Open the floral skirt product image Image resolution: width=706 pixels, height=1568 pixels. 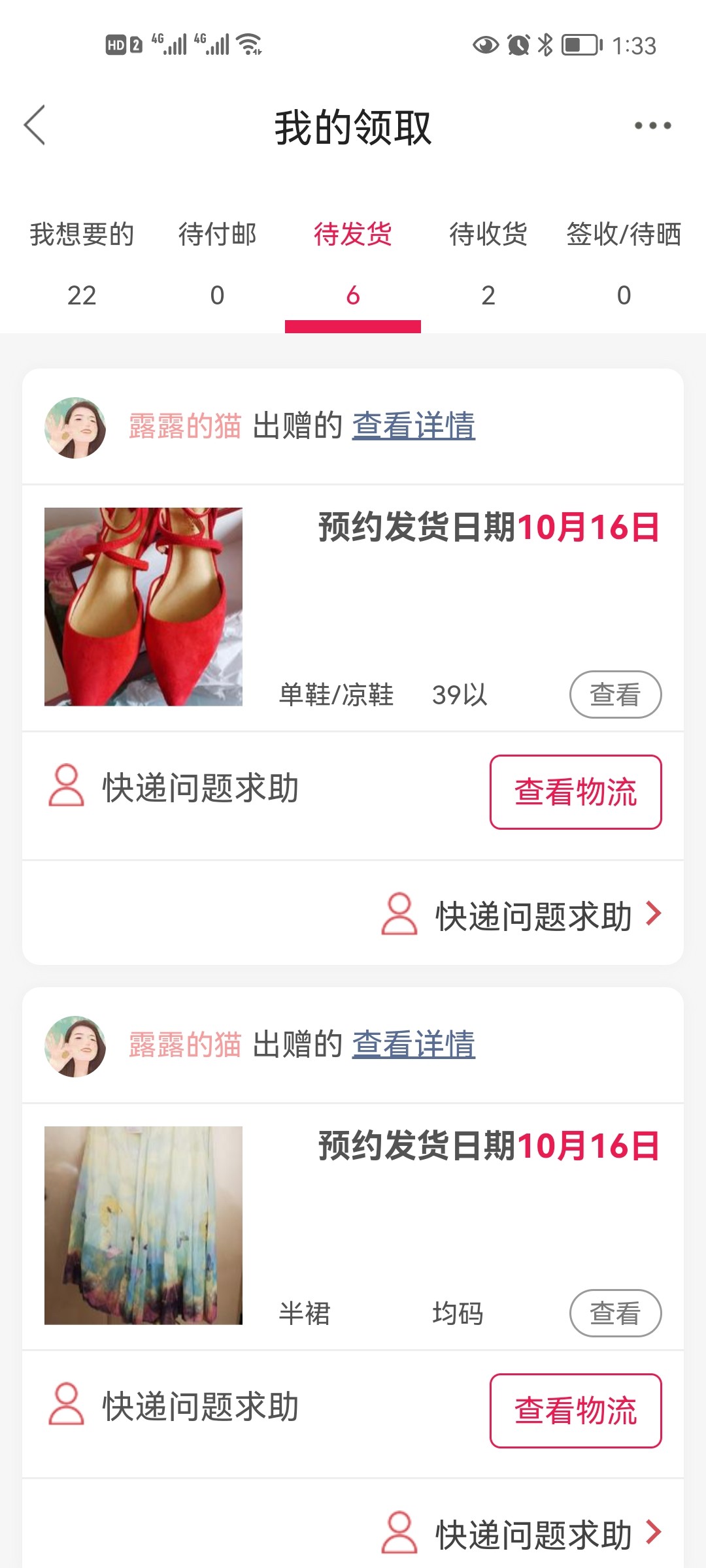tap(143, 1225)
